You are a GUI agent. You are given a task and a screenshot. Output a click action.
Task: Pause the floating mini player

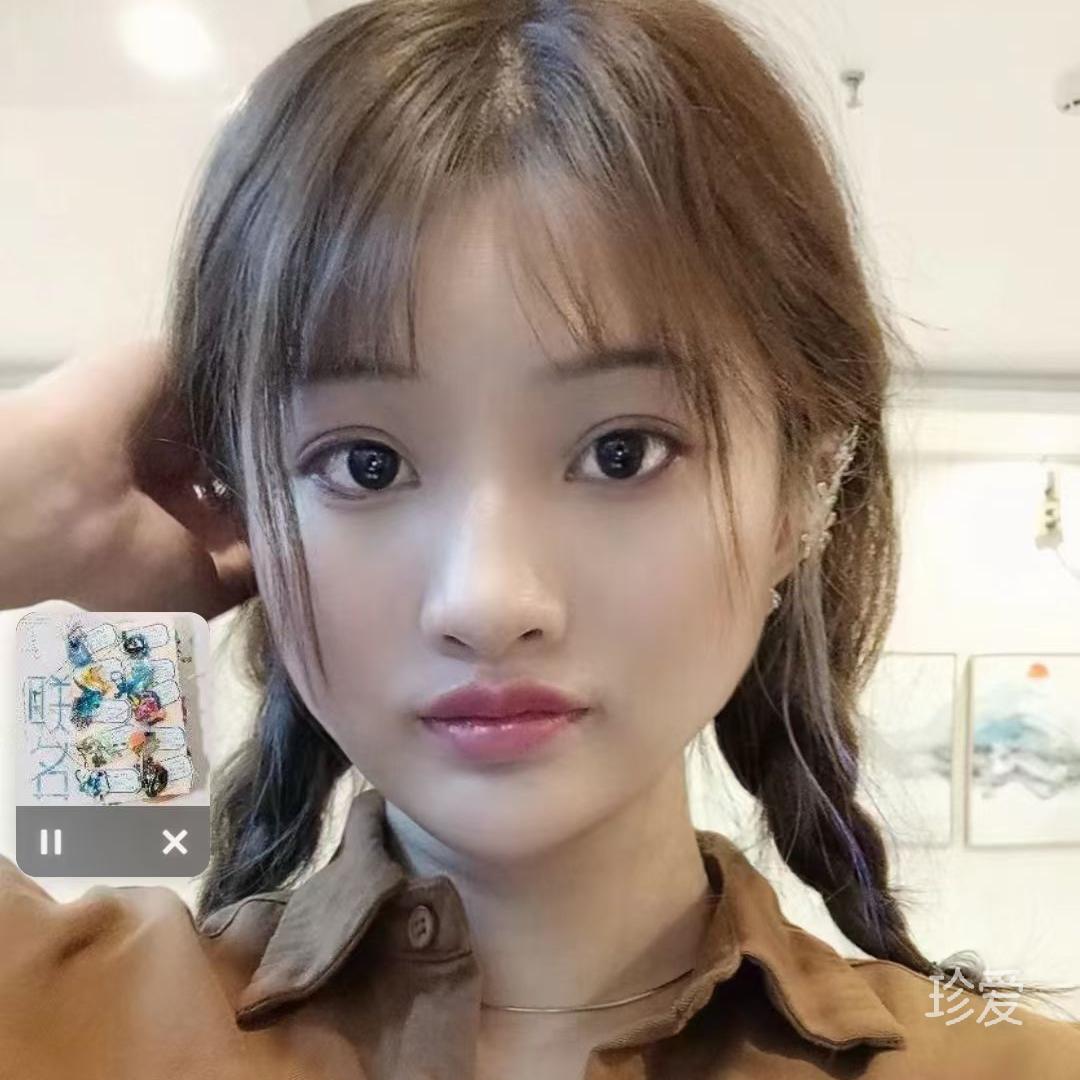[51, 842]
